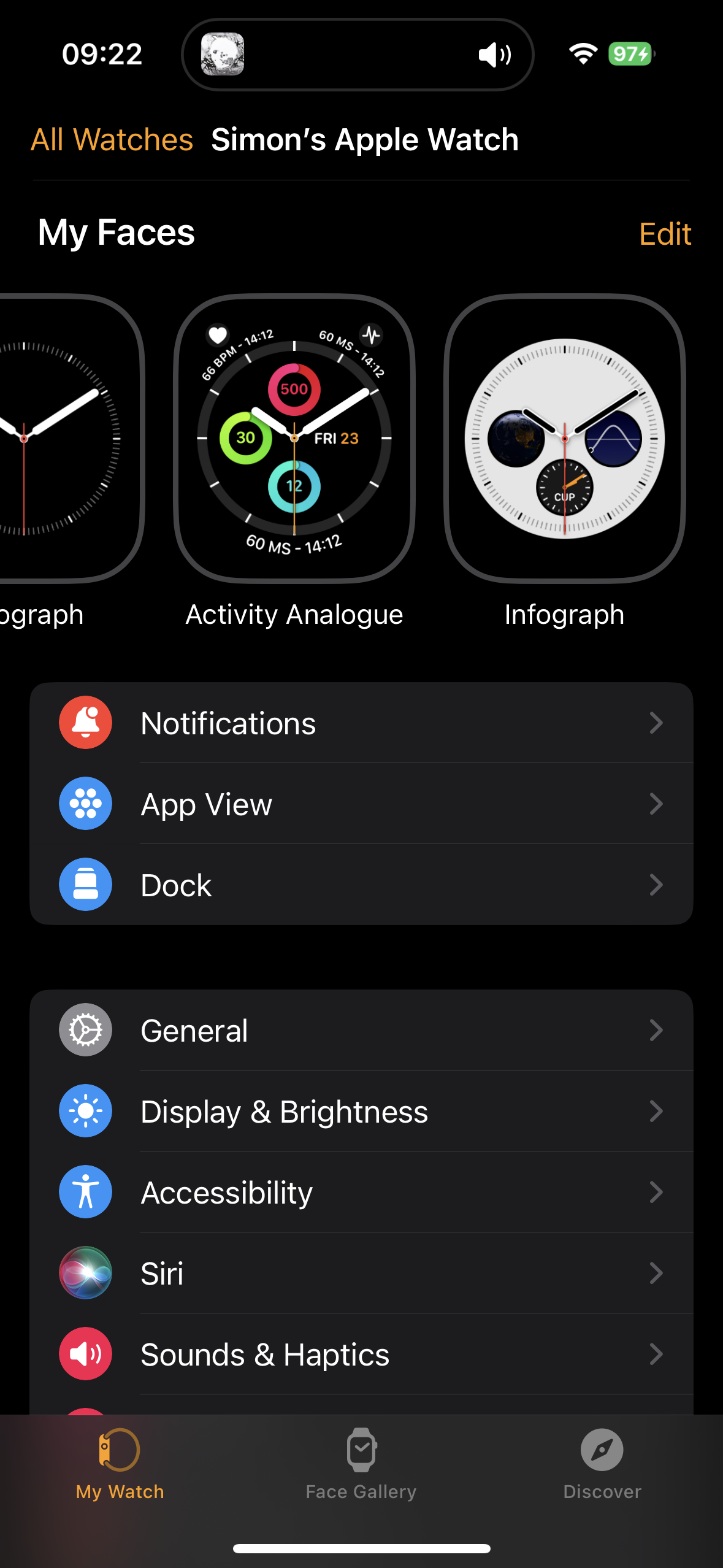This screenshot has width=723, height=1568.
Task: Edit My Faces list
Action: [x=665, y=234]
